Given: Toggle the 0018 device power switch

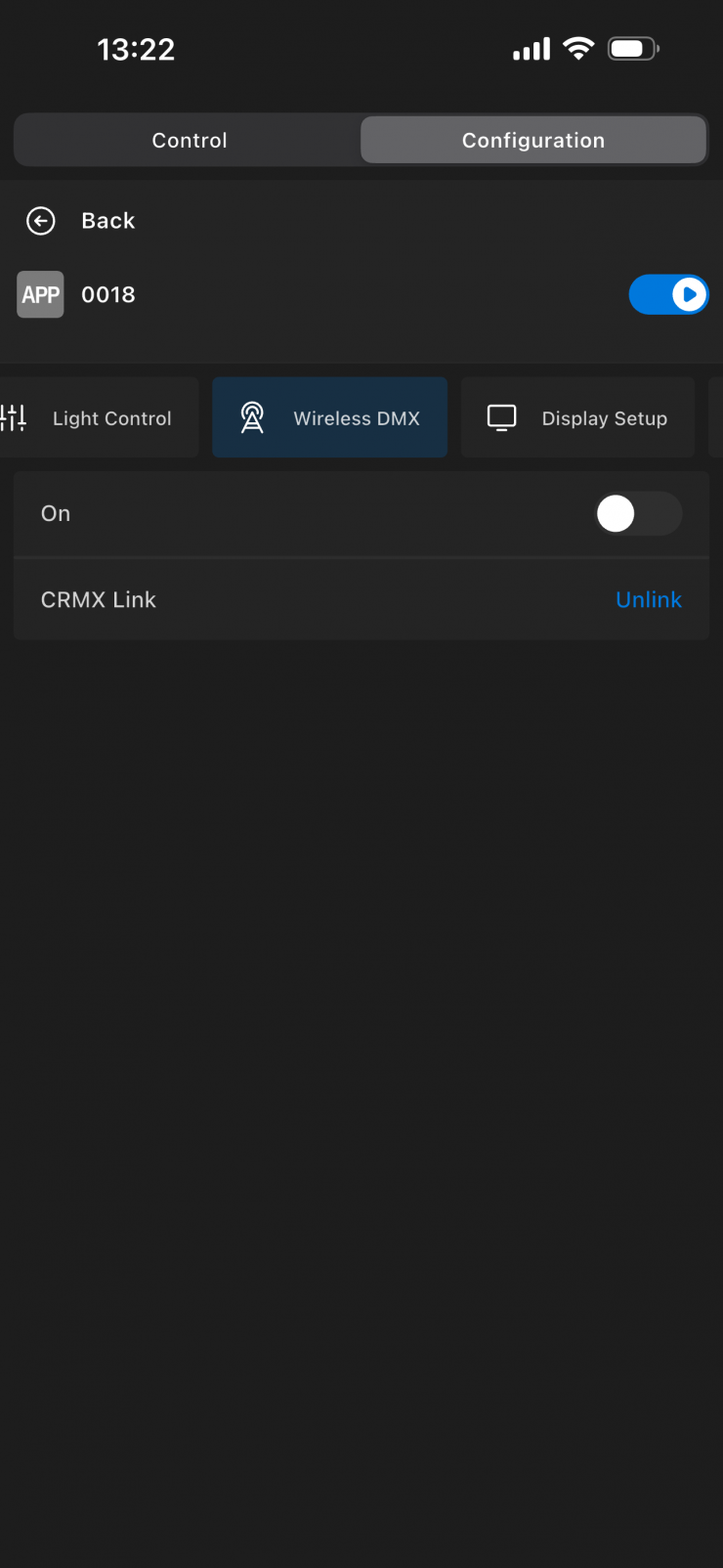Looking at the screenshot, I should (668, 294).
